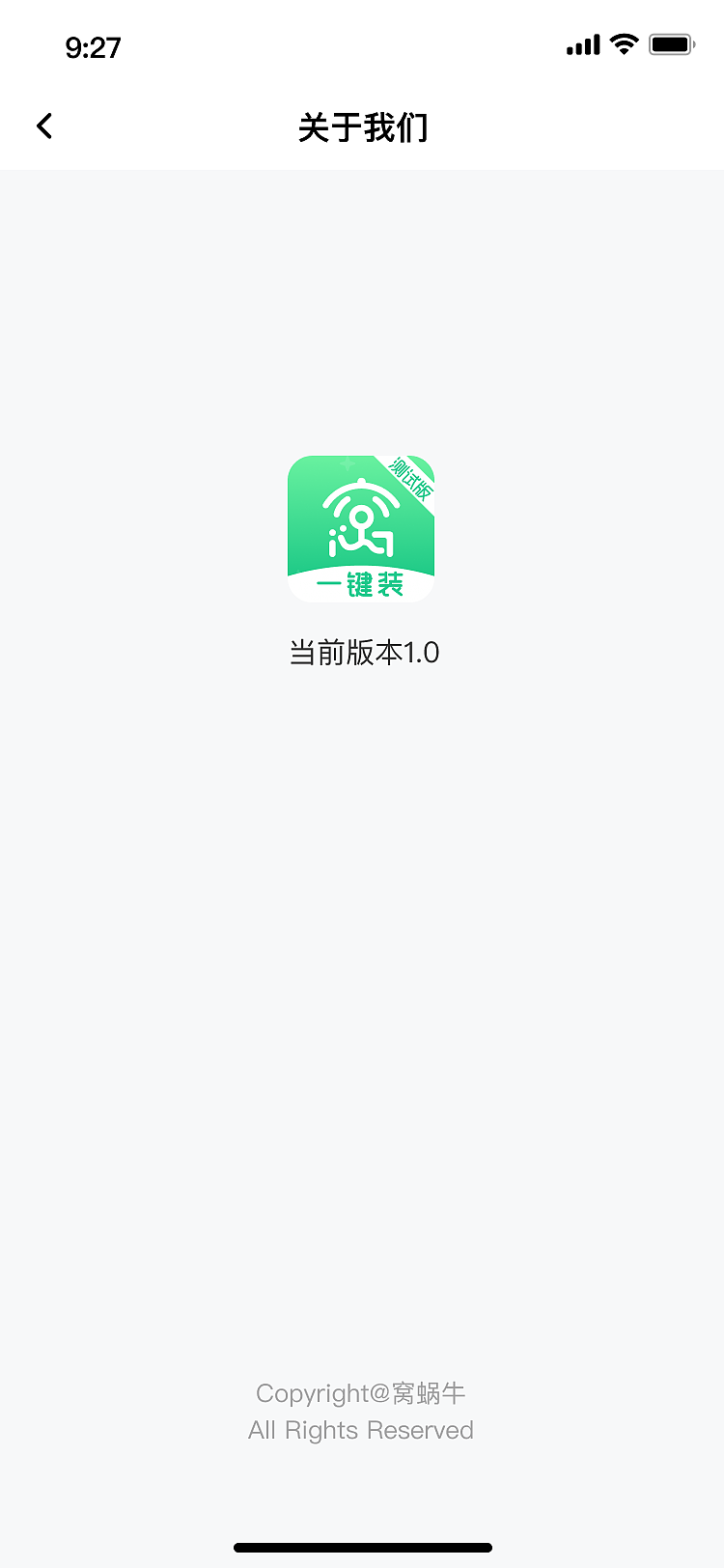
Task: Tap the Wi-Fi status icon
Action: [623, 43]
